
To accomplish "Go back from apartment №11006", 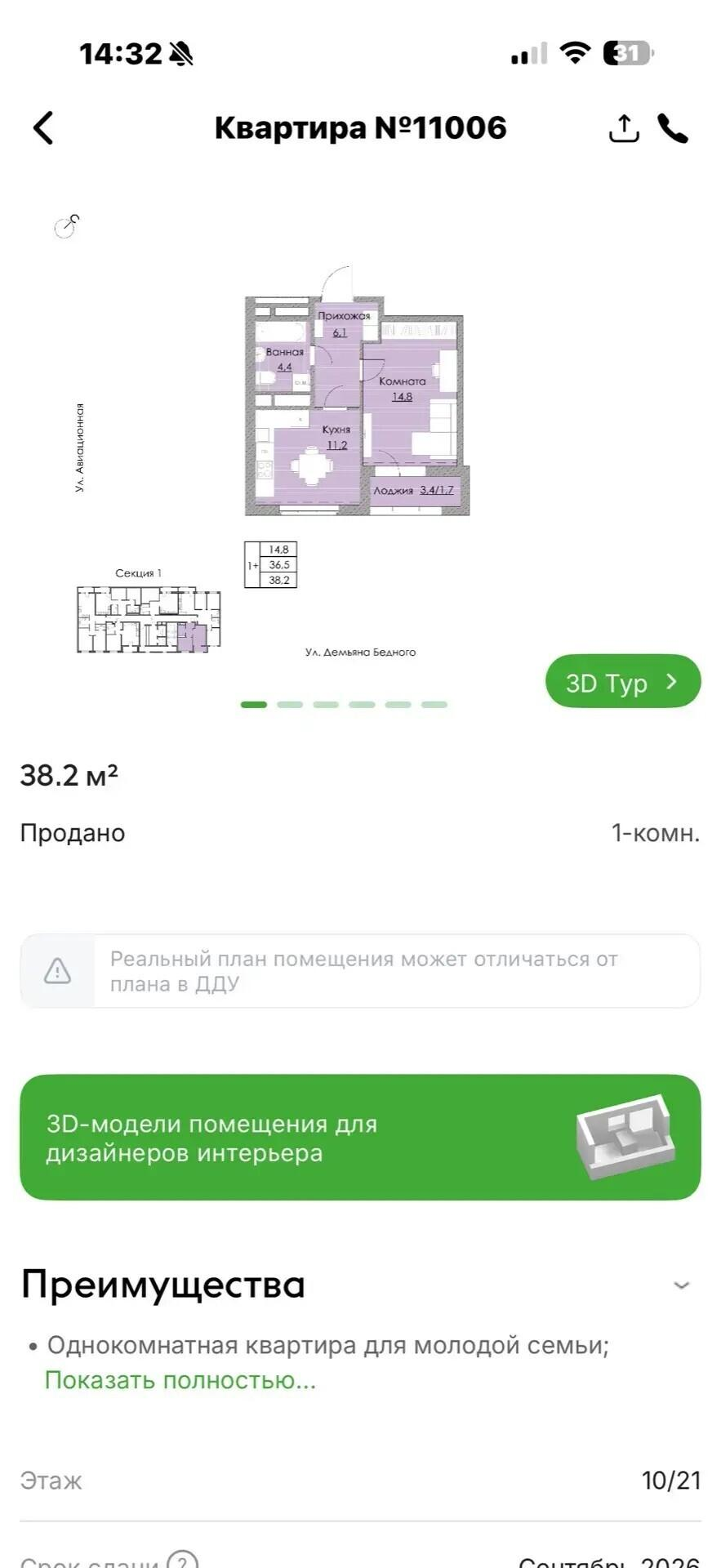I will click(x=43, y=128).
